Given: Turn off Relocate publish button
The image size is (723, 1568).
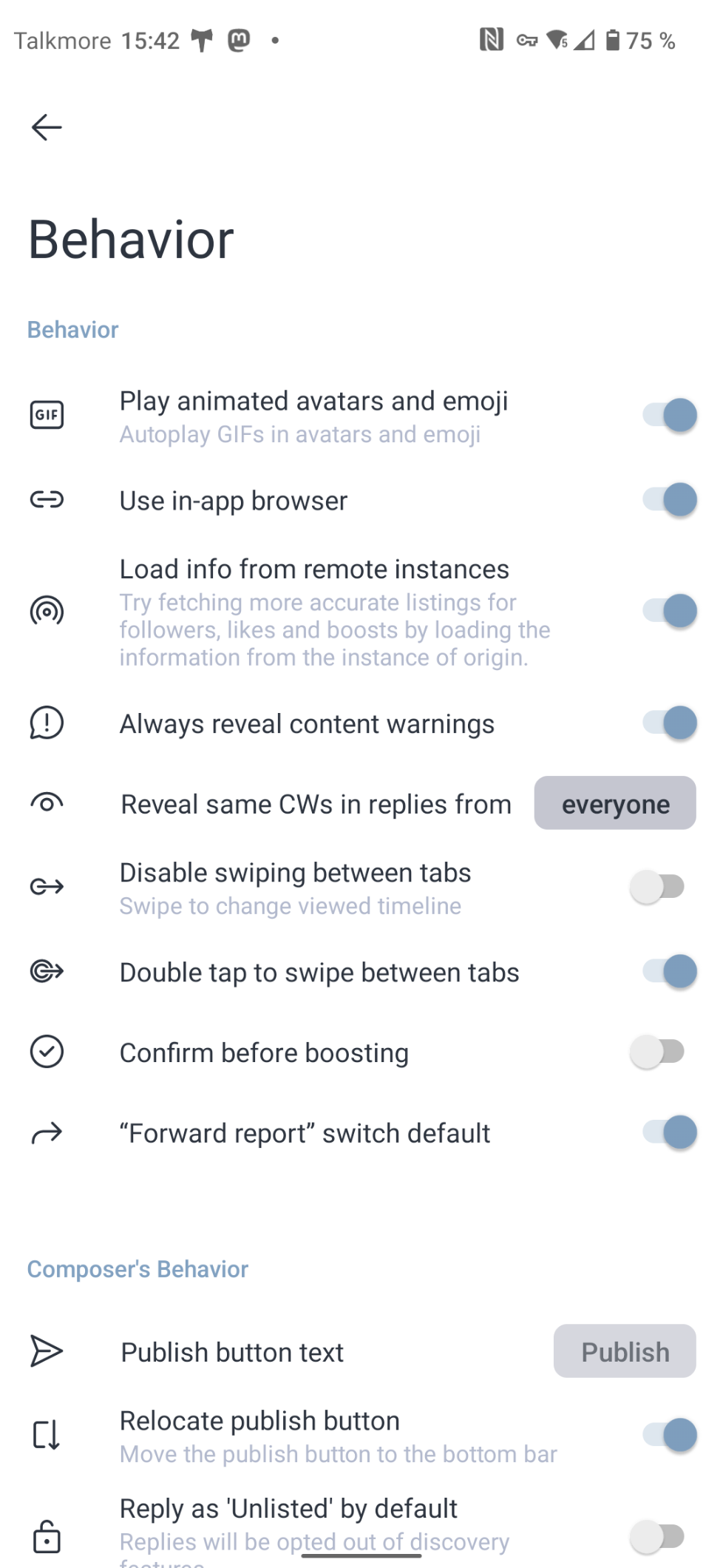Looking at the screenshot, I should tap(669, 1436).
